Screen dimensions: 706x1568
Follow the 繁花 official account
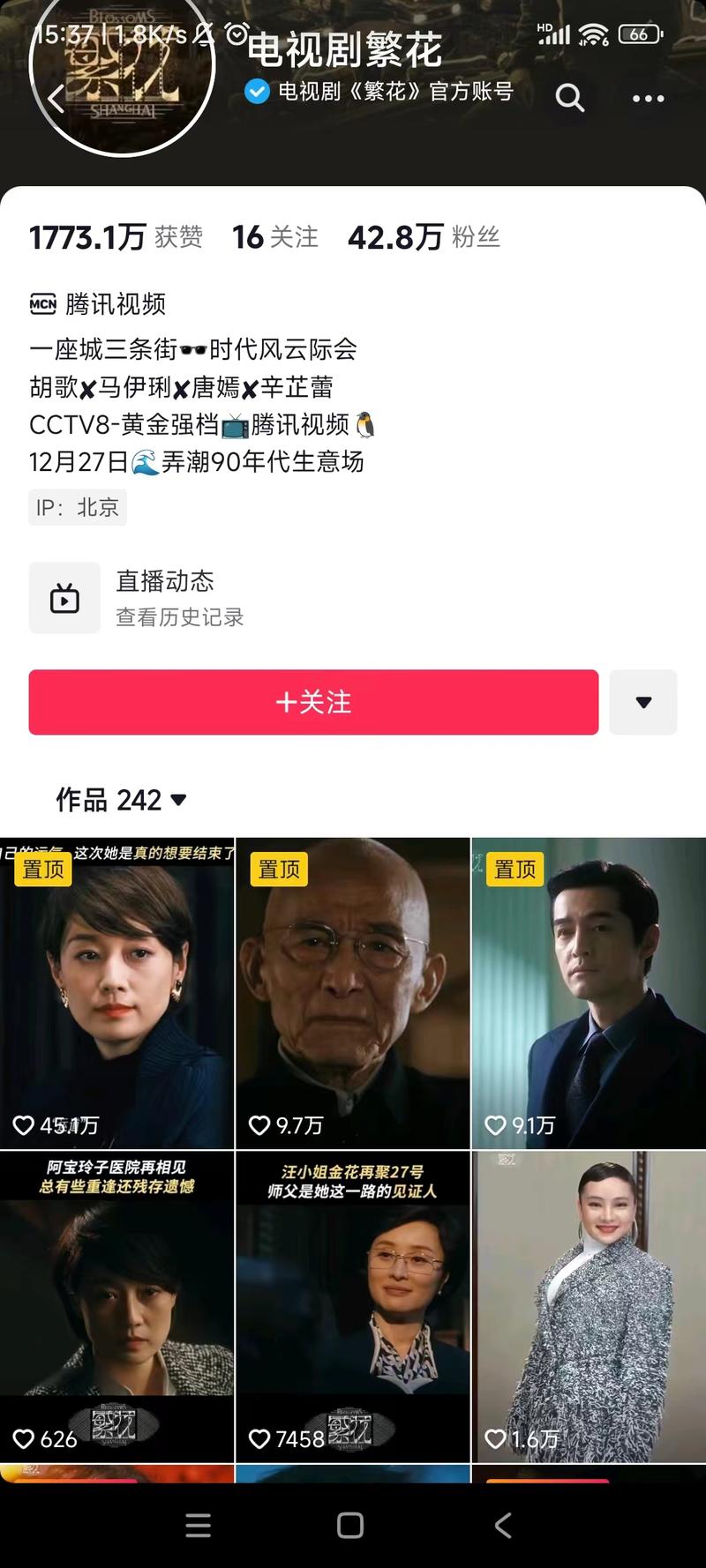[x=313, y=702]
